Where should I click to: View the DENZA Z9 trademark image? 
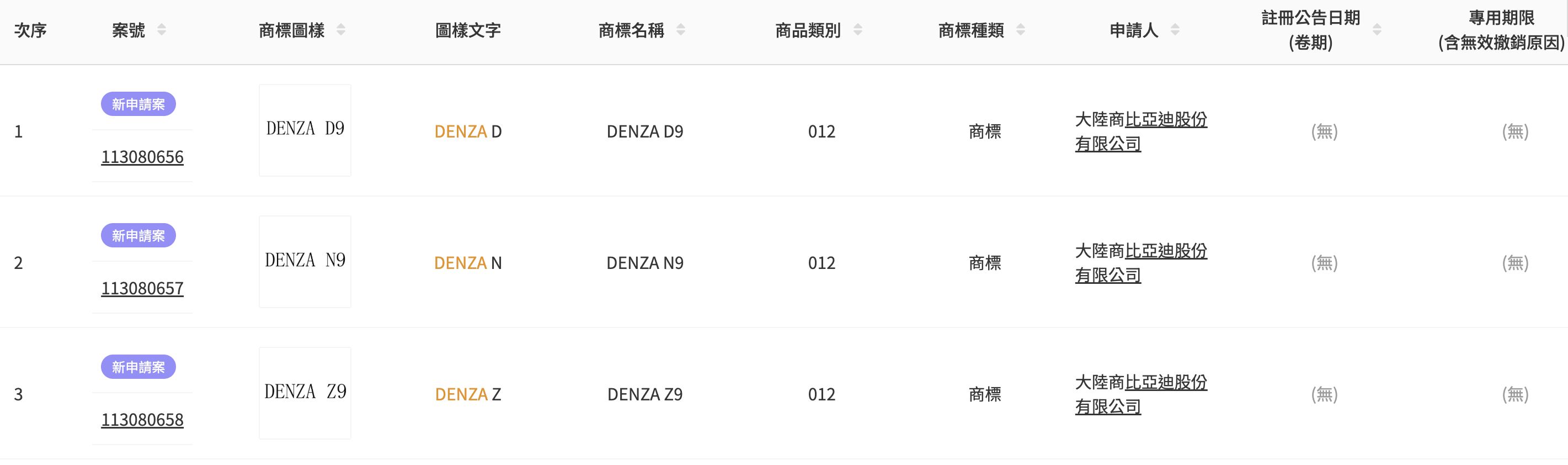pos(305,393)
